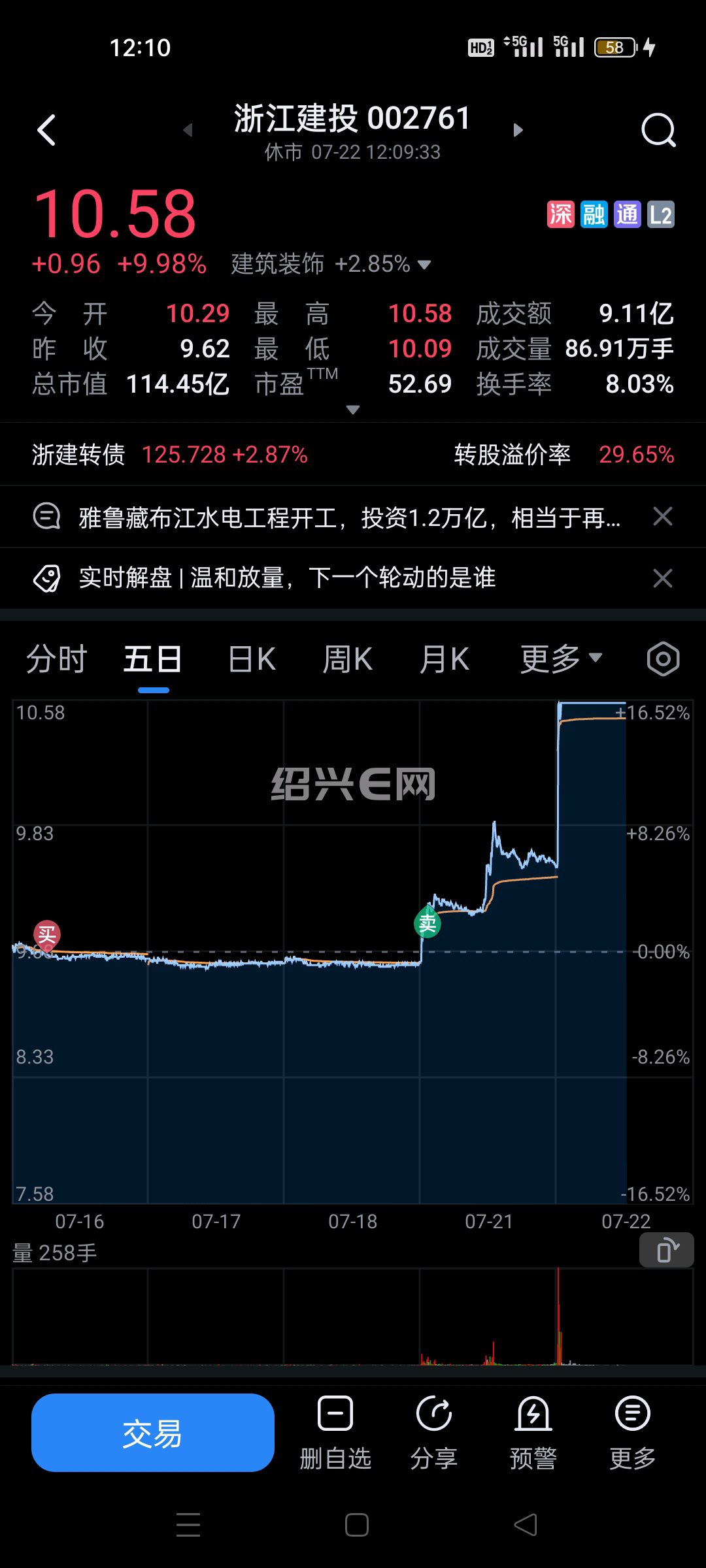Open chart settings hexagon icon
The image size is (706, 1568).
pos(663,659)
